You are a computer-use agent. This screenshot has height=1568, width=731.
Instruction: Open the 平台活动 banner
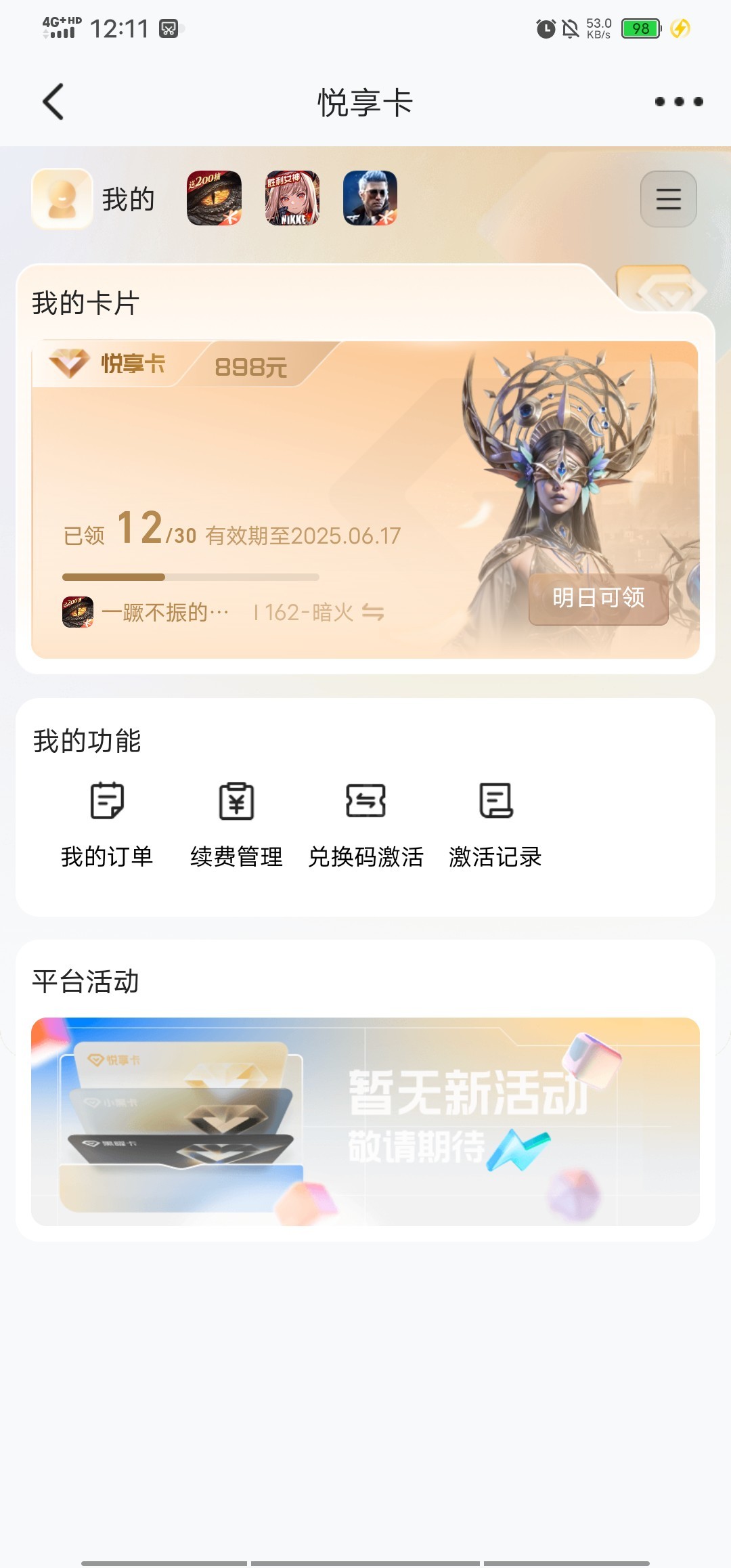coord(365,1121)
